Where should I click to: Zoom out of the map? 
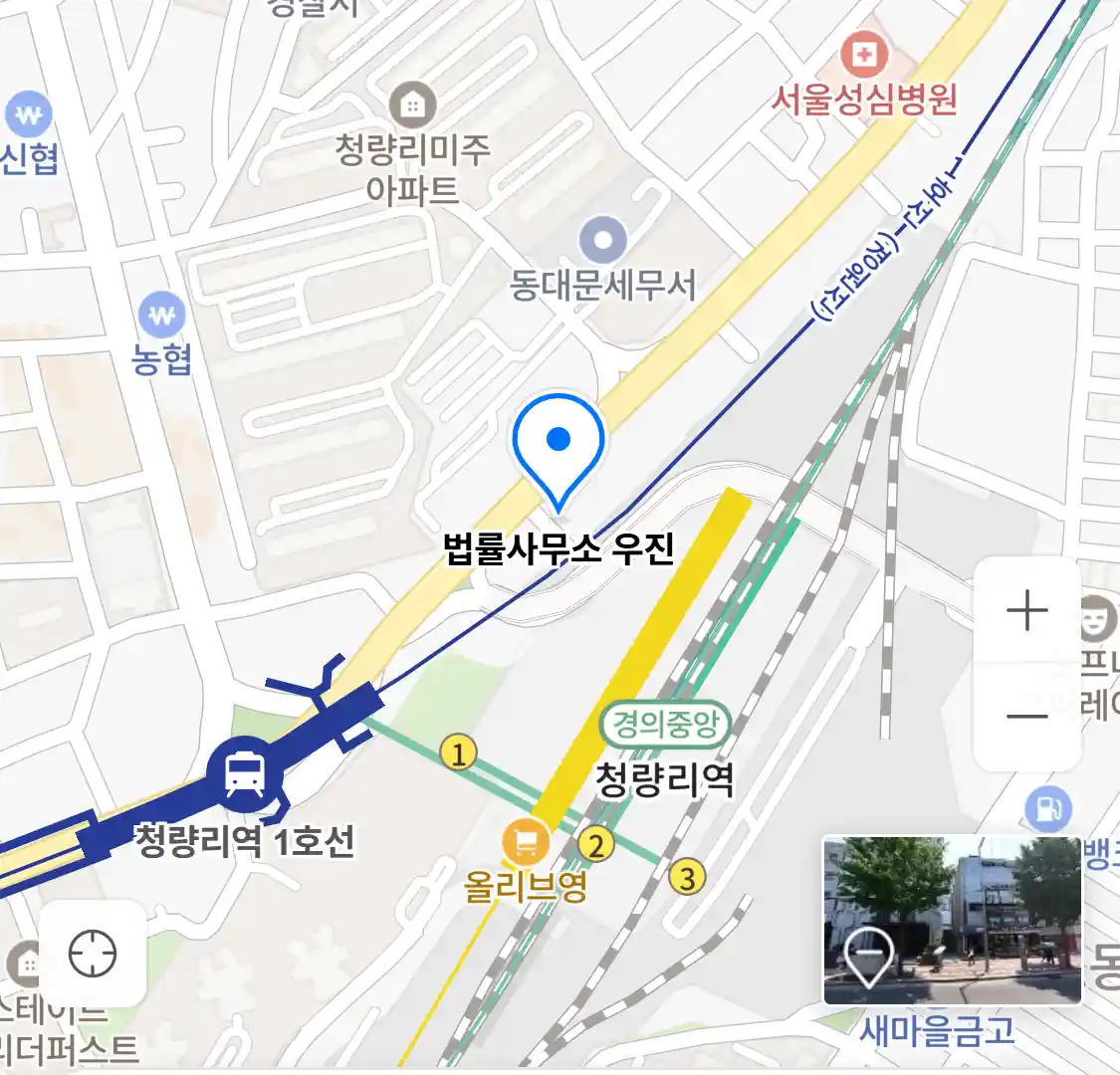pos(1026,716)
